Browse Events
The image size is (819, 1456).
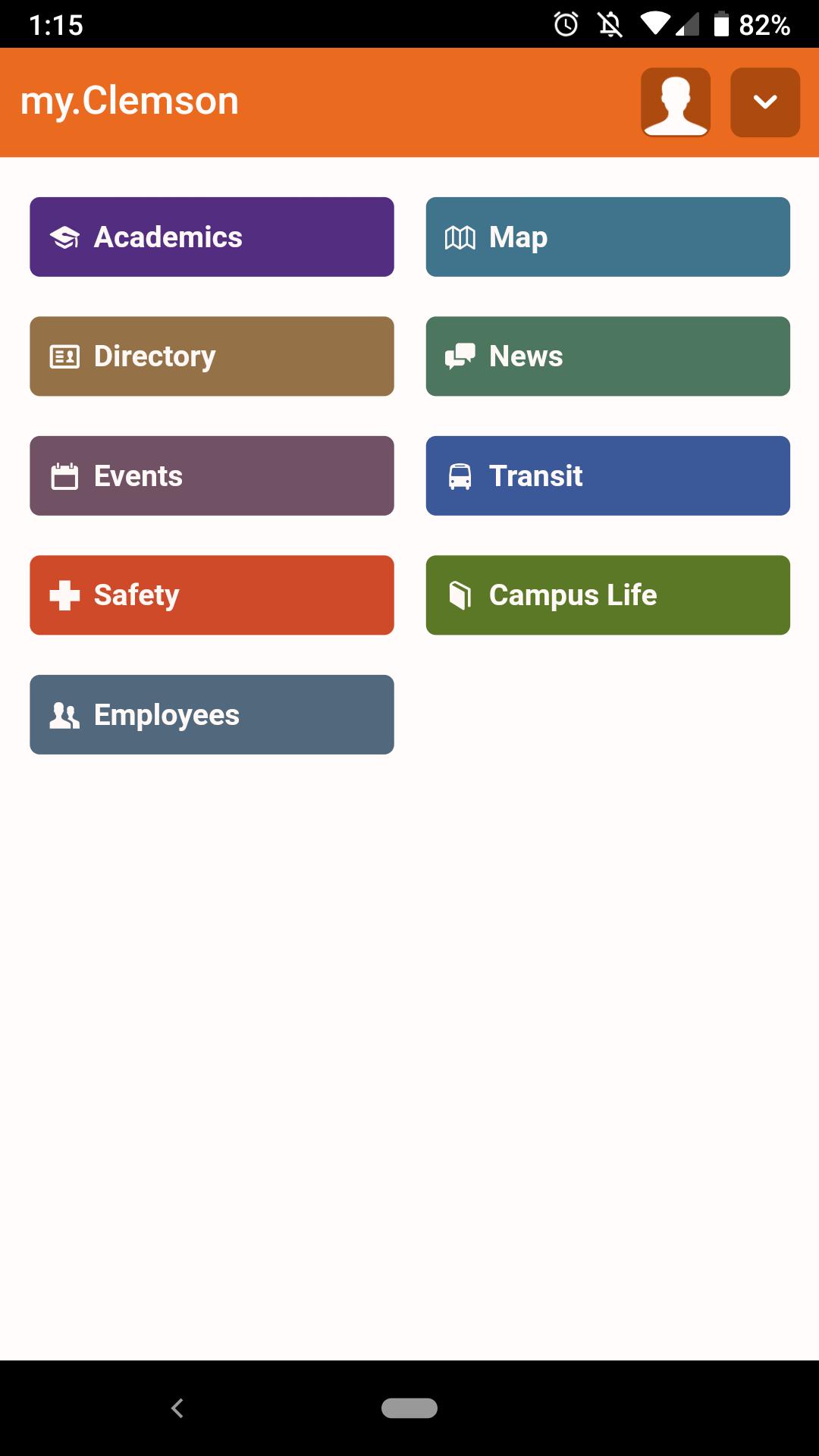(212, 475)
